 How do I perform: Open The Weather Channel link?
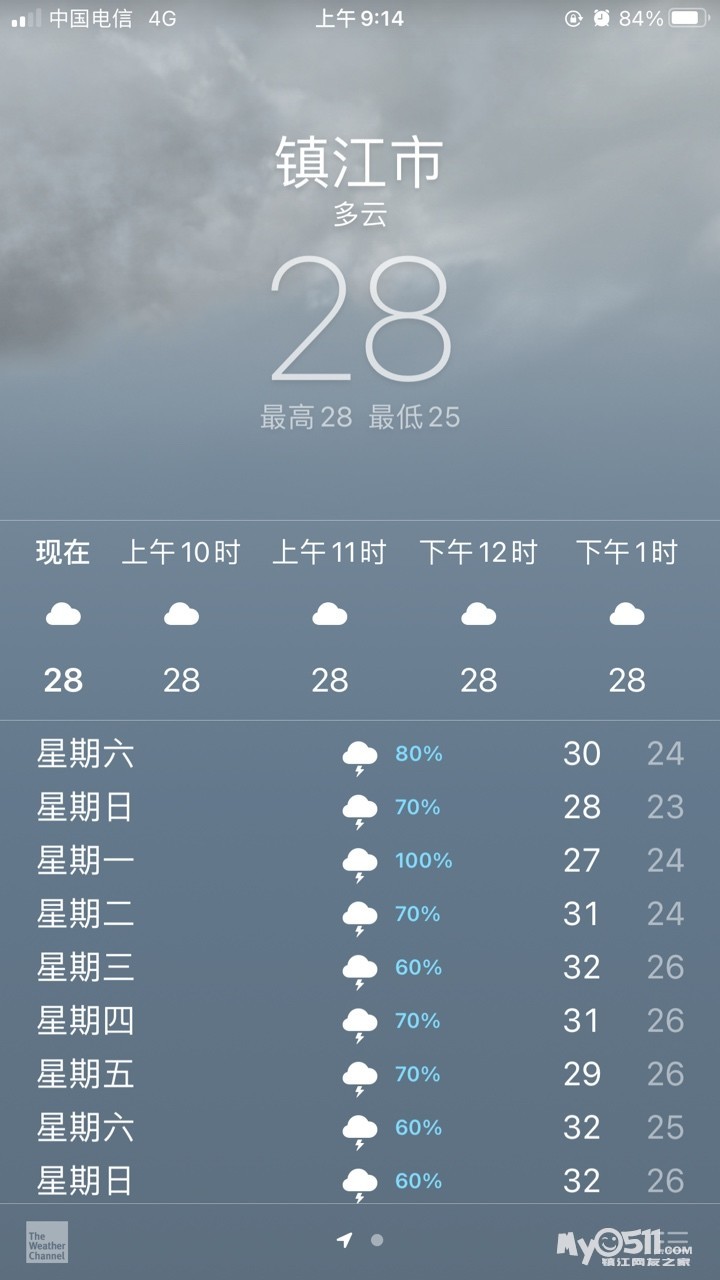tap(47, 1242)
